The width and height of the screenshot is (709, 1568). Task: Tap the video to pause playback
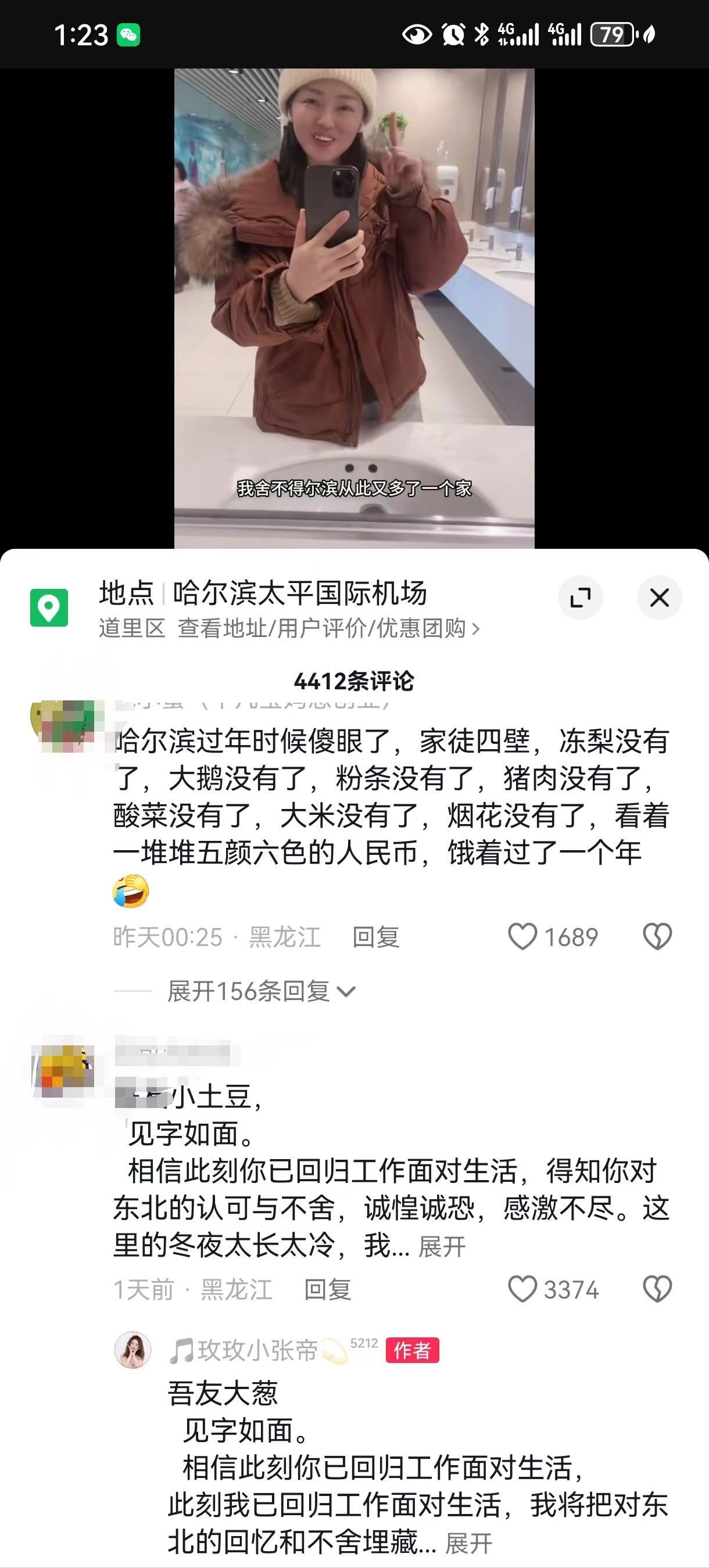(354, 304)
